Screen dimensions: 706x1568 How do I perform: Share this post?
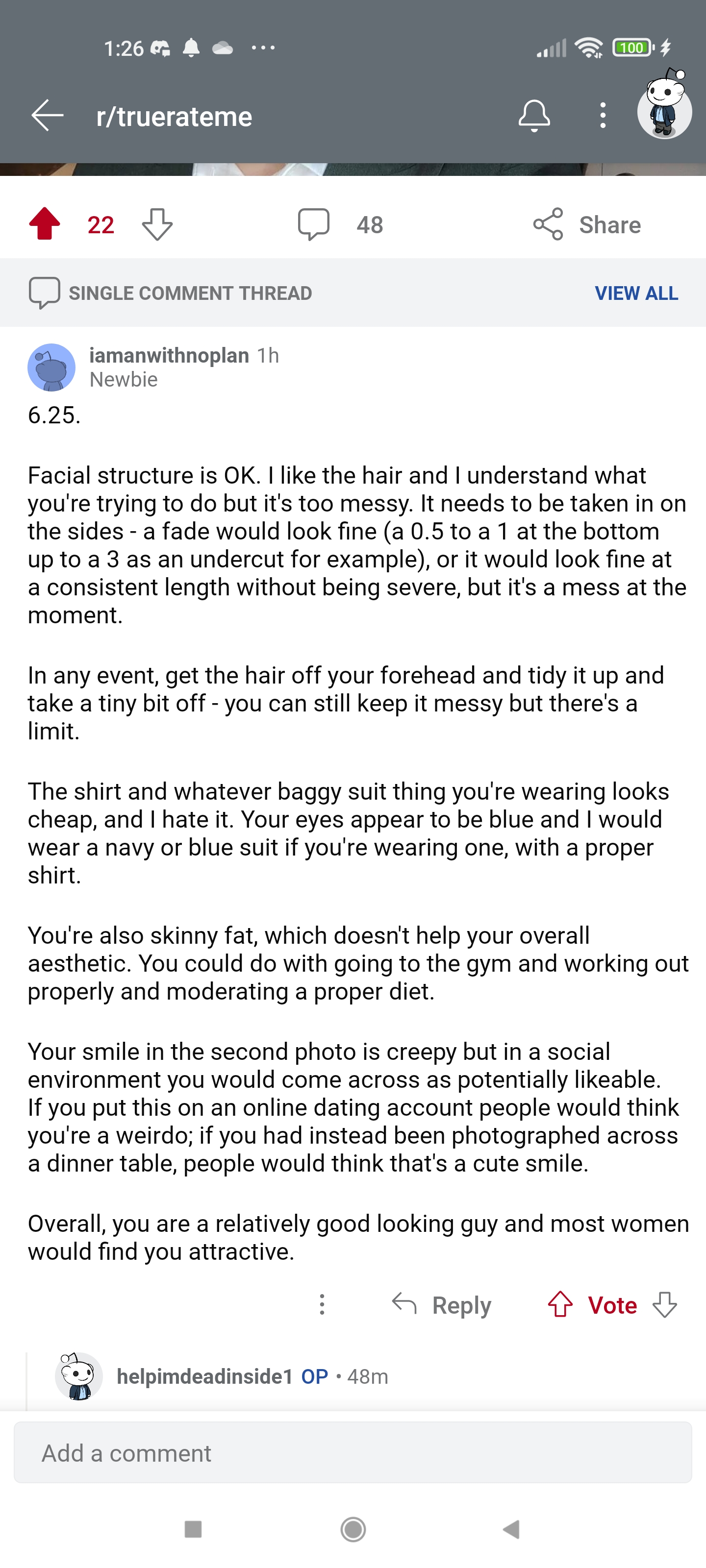click(586, 224)
